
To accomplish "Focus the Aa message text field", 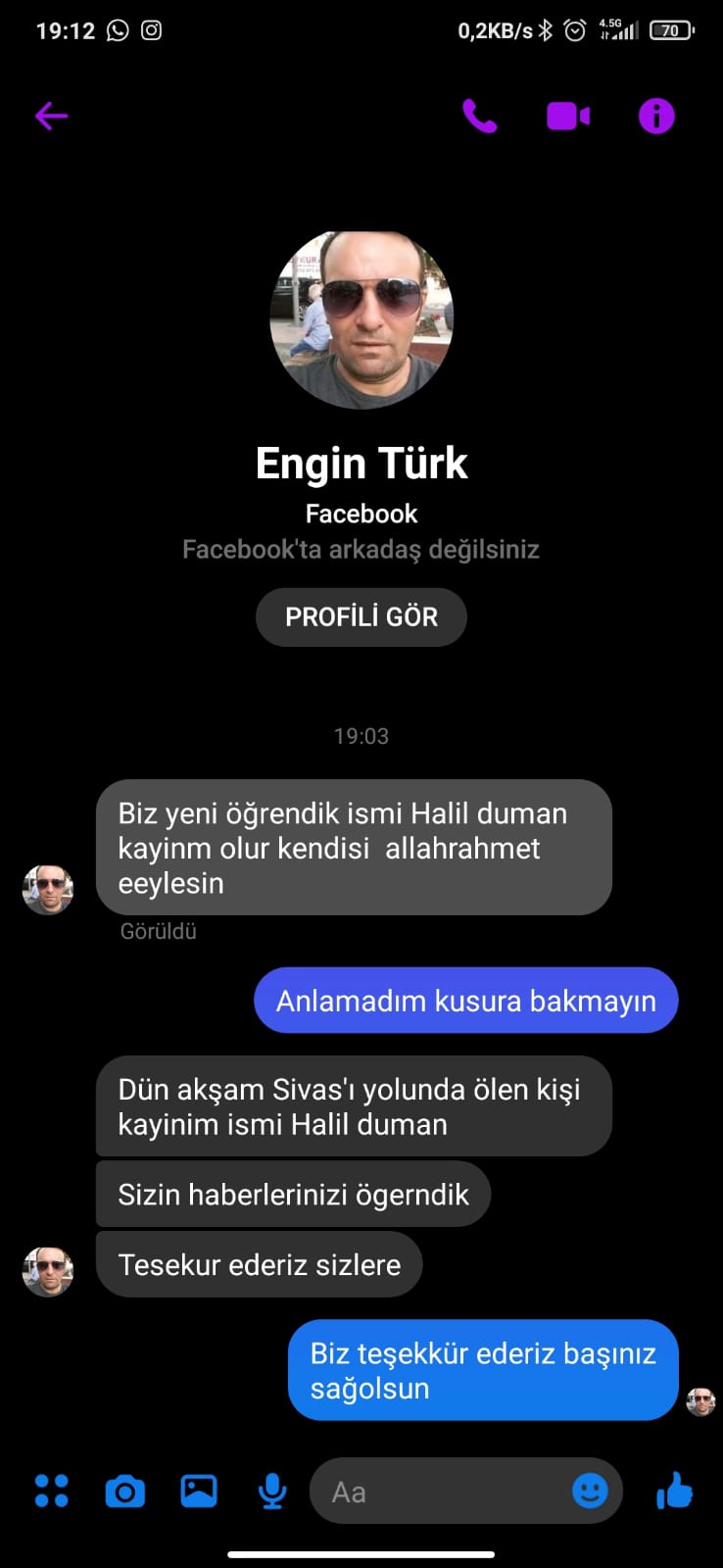I will point(441,1492).
